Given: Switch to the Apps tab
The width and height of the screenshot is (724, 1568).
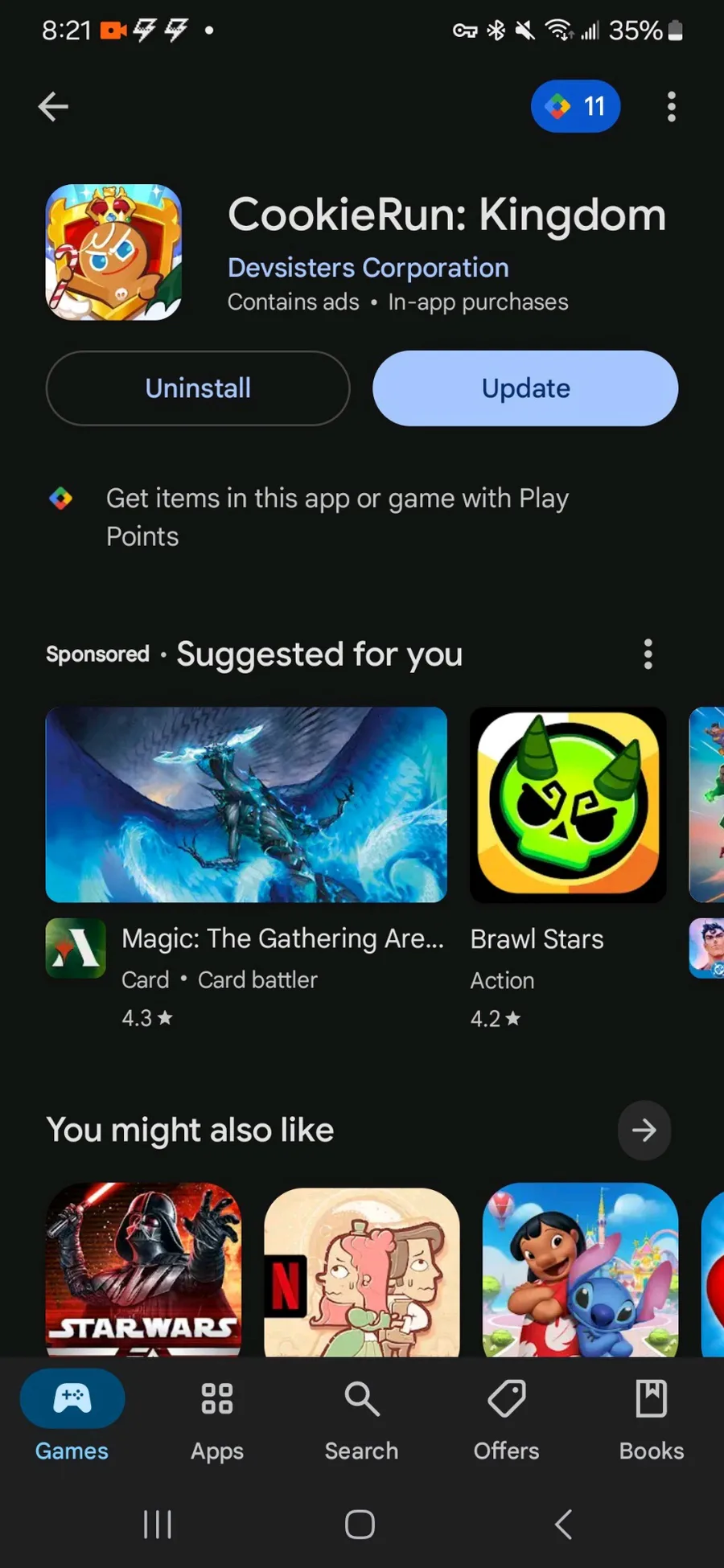Looking at the screenshot, I should [217, 1417].
